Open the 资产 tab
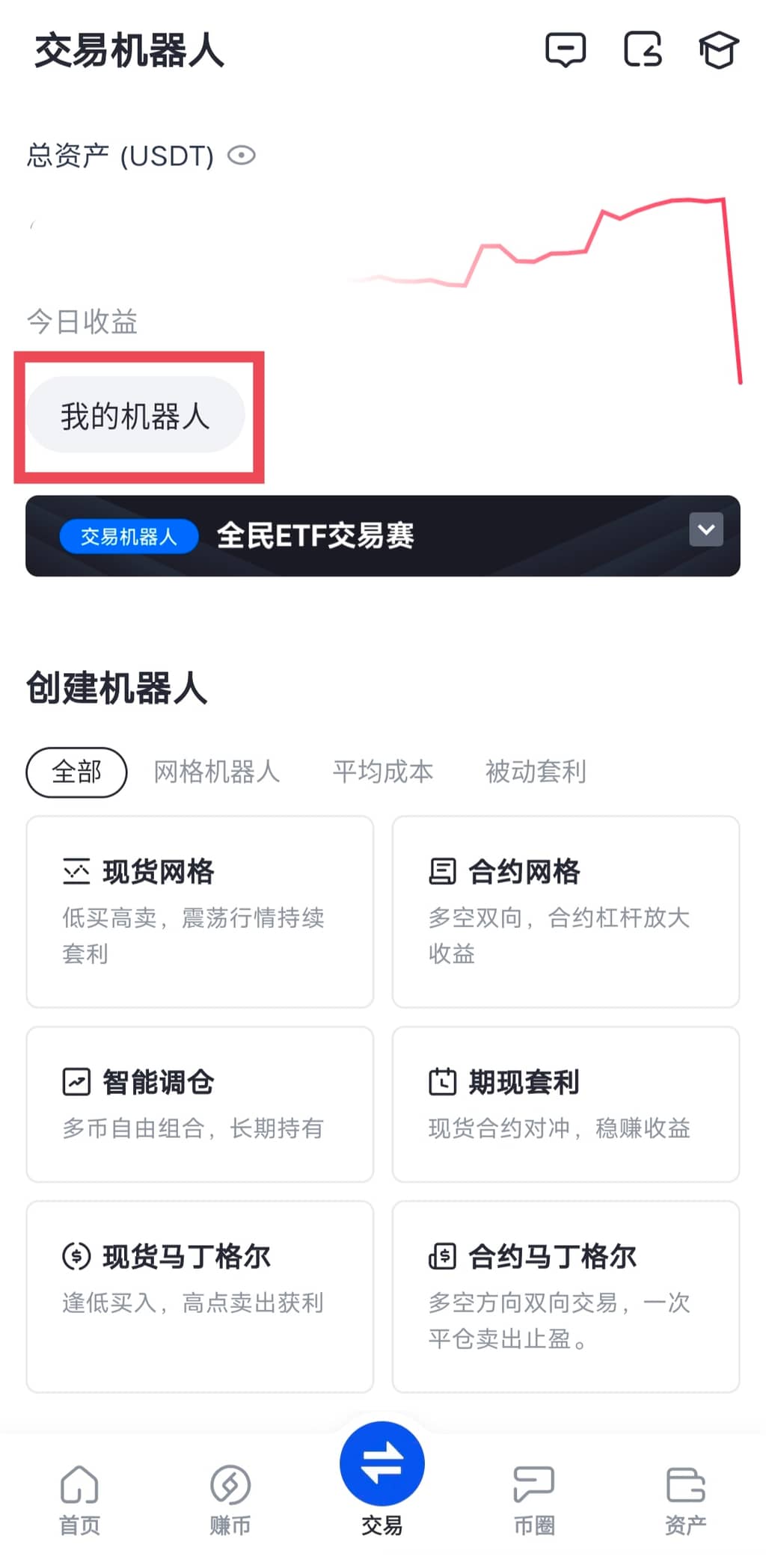This screenshot has width=766, height=1568. (685, 1499)
